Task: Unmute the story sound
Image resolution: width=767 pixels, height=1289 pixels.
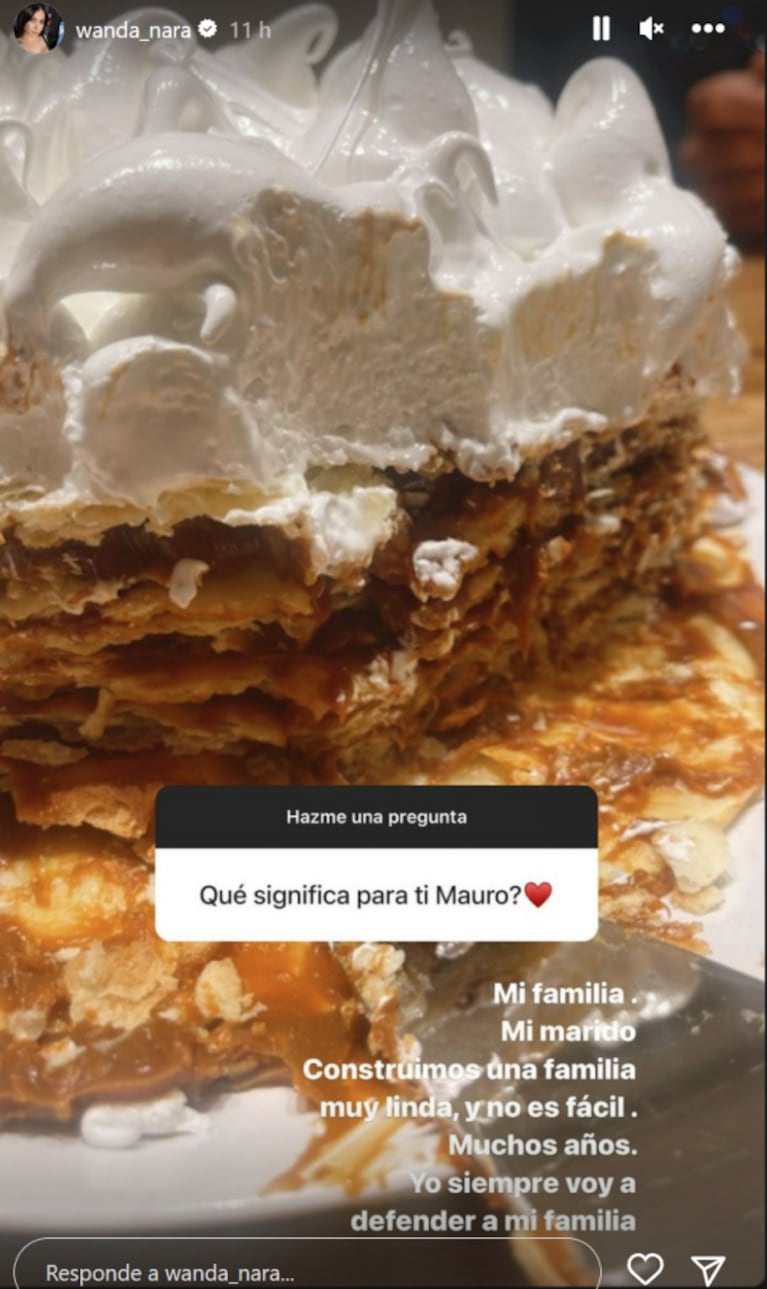Action: (x=651, y=29)
